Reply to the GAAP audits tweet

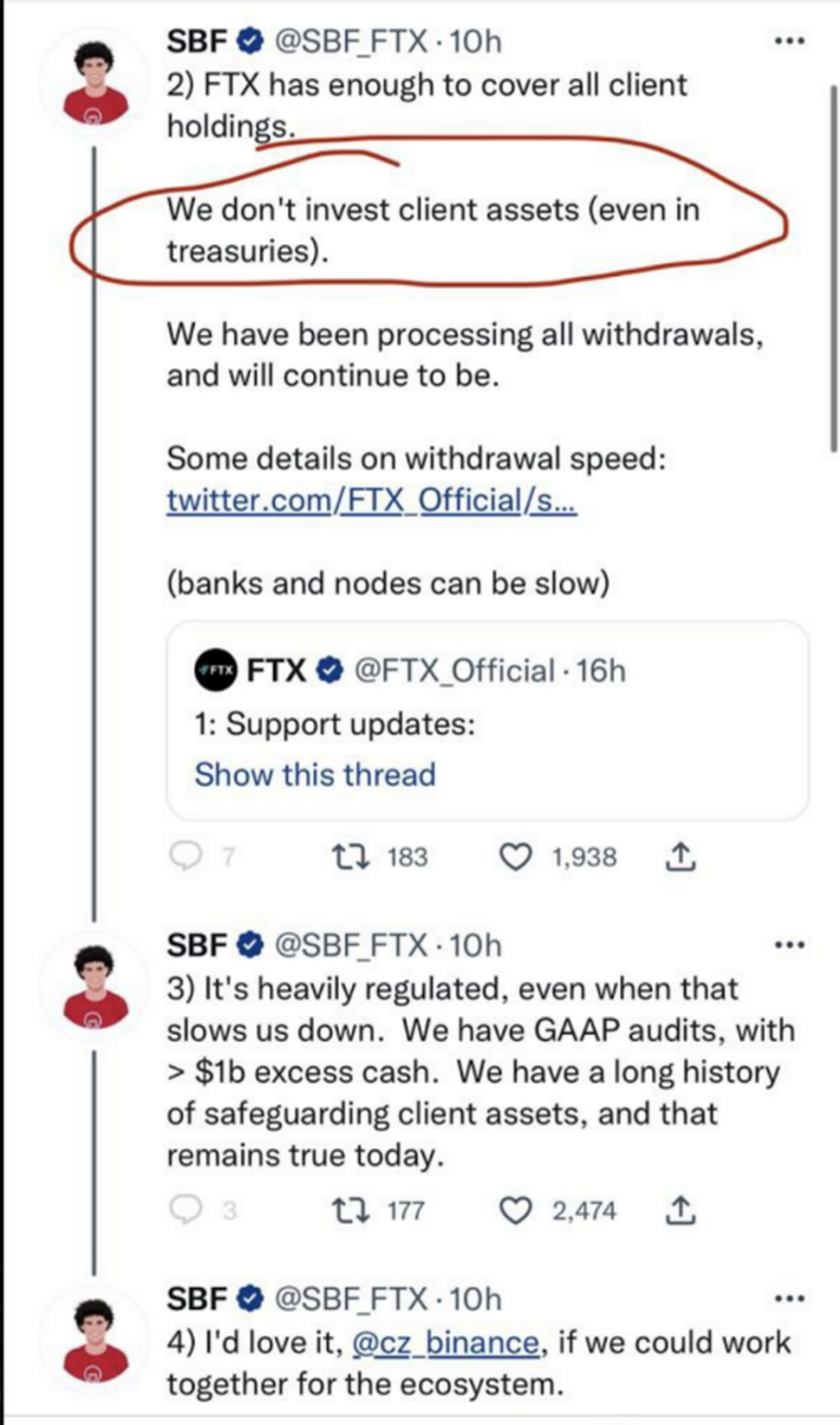click(x=186, y=1212)
